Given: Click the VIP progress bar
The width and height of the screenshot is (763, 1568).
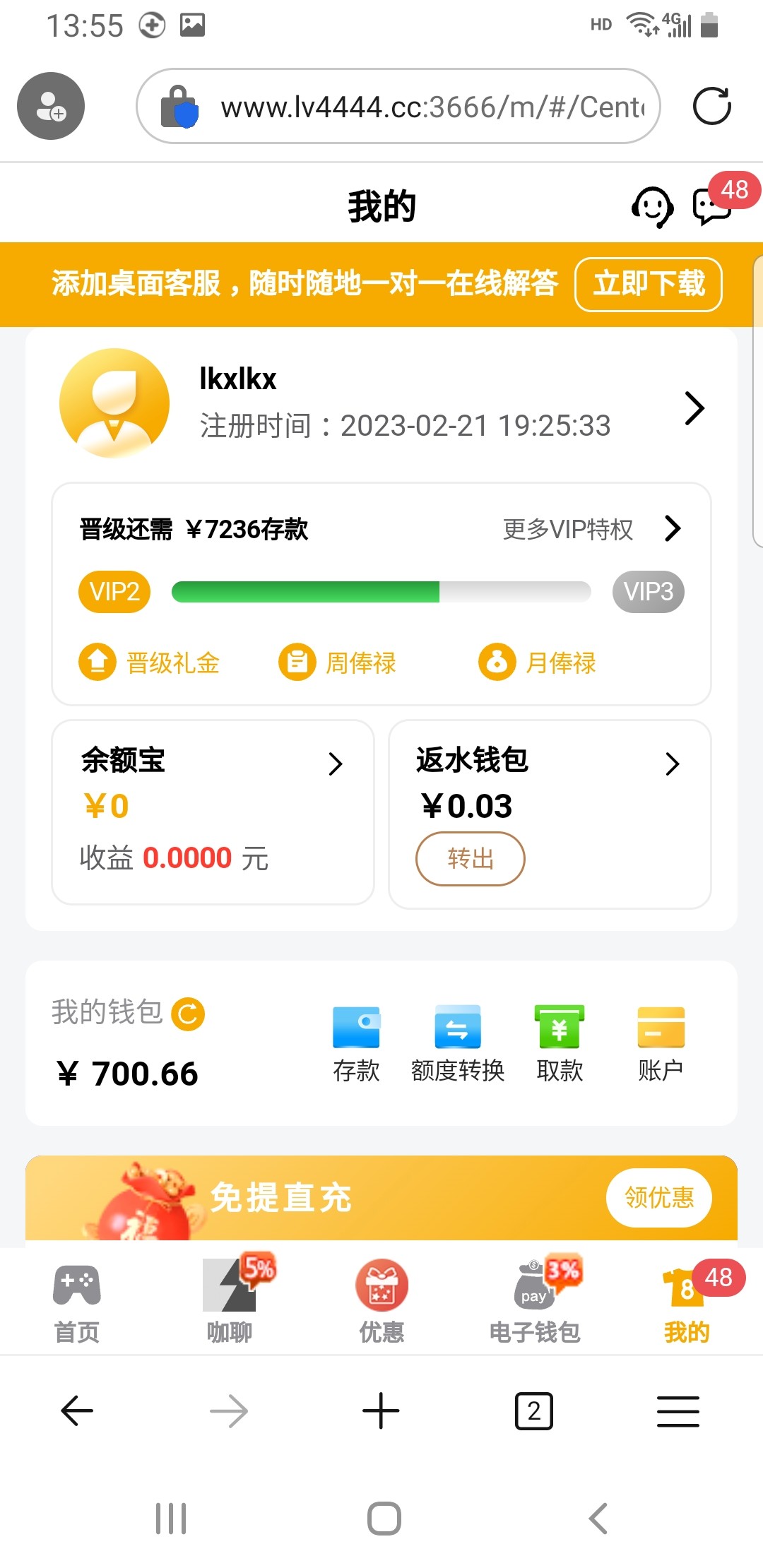Looking at the screenshot, I should tap(381, 592).
